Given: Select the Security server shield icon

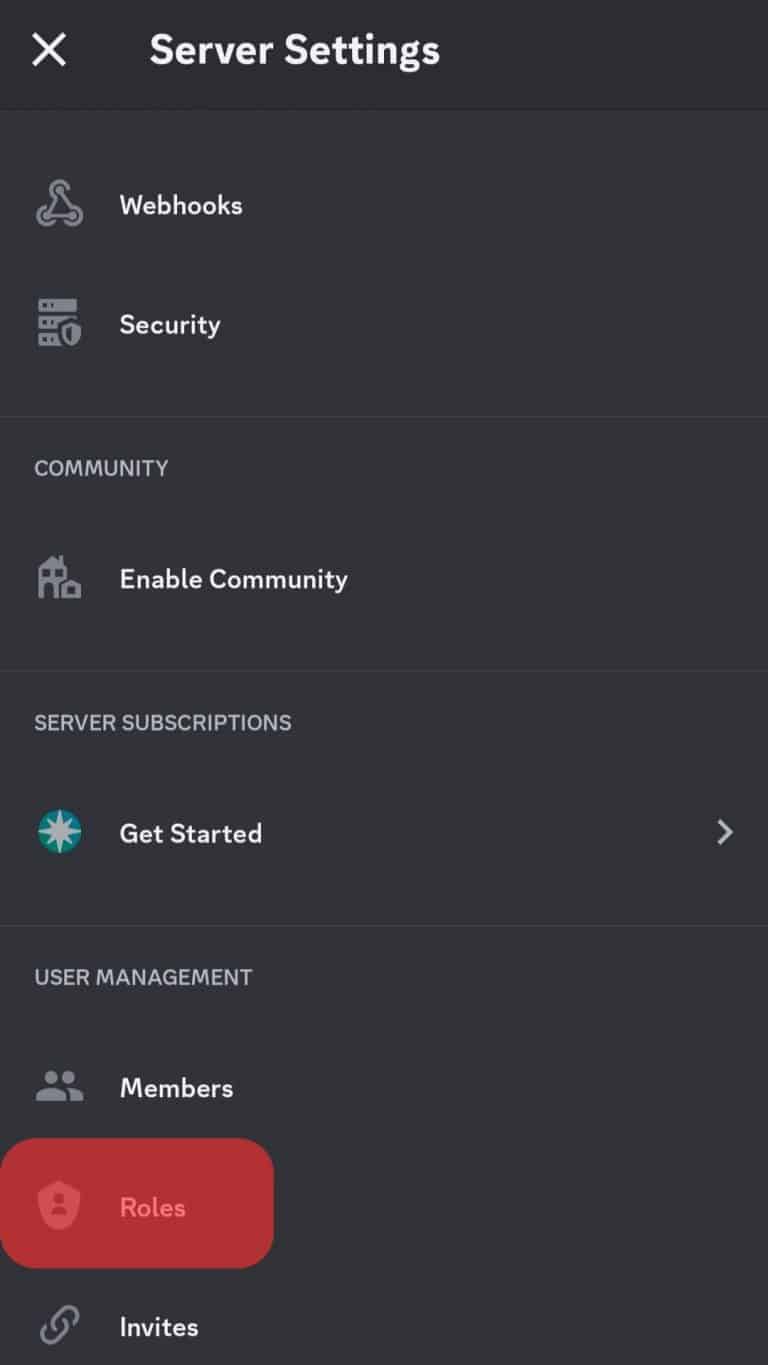Looking at the screenshot, I should point(57,323).
